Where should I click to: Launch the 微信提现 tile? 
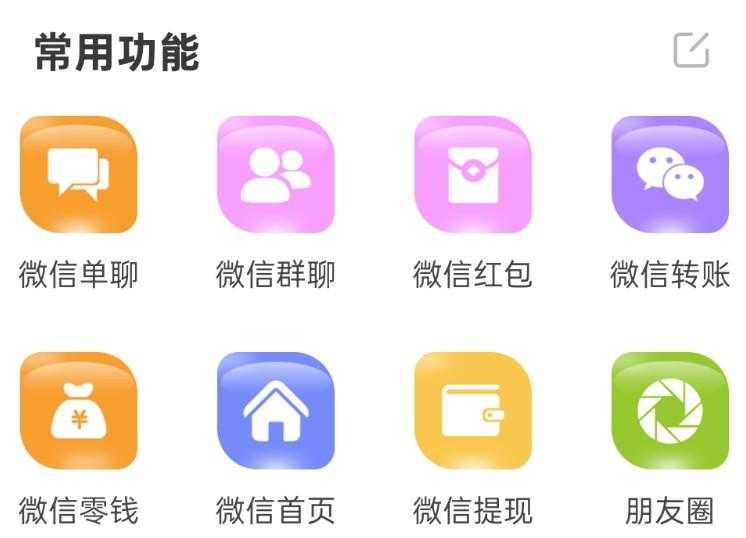(472, 411)
